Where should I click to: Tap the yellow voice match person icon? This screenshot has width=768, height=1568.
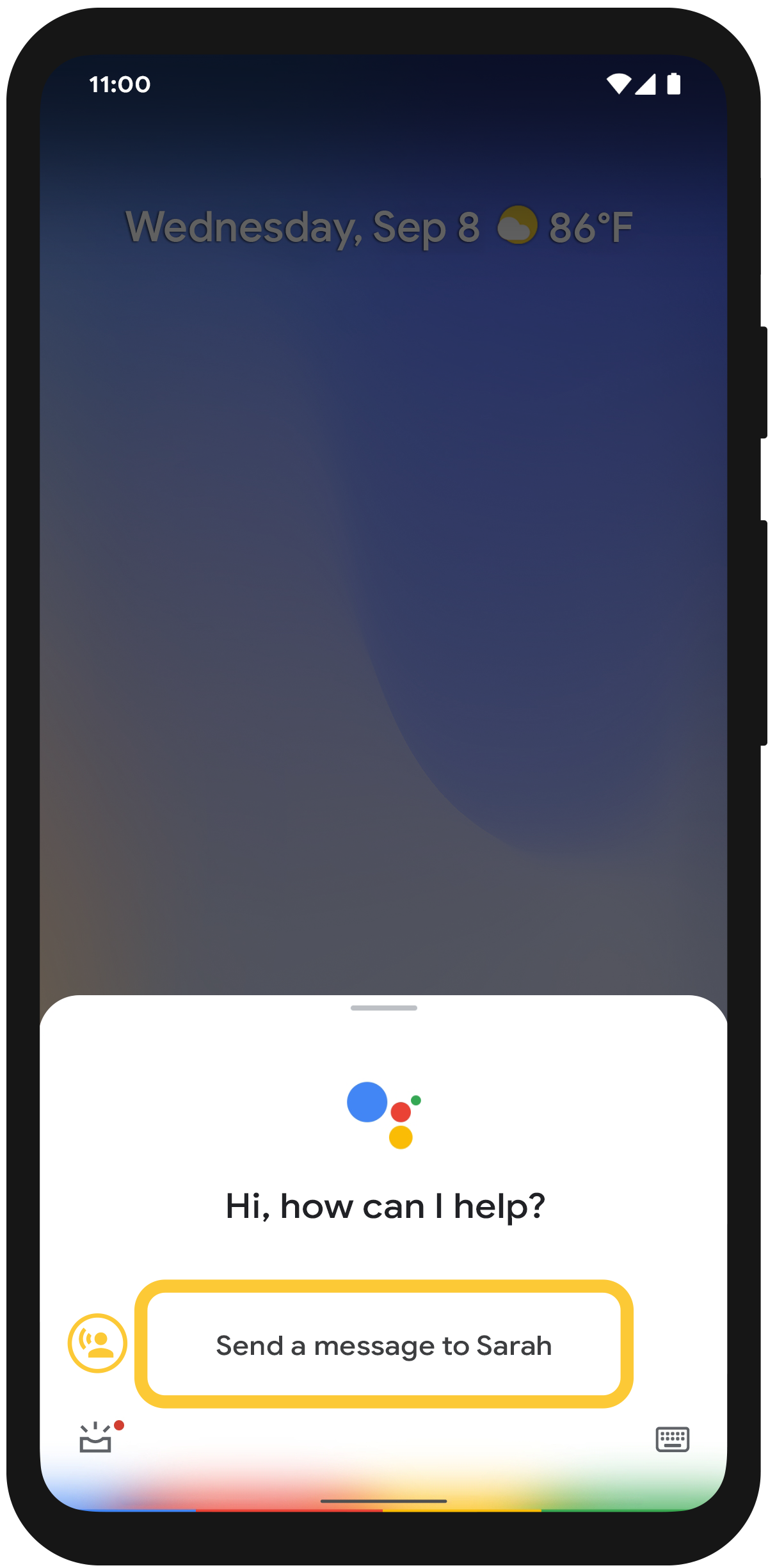[97, 1343]
